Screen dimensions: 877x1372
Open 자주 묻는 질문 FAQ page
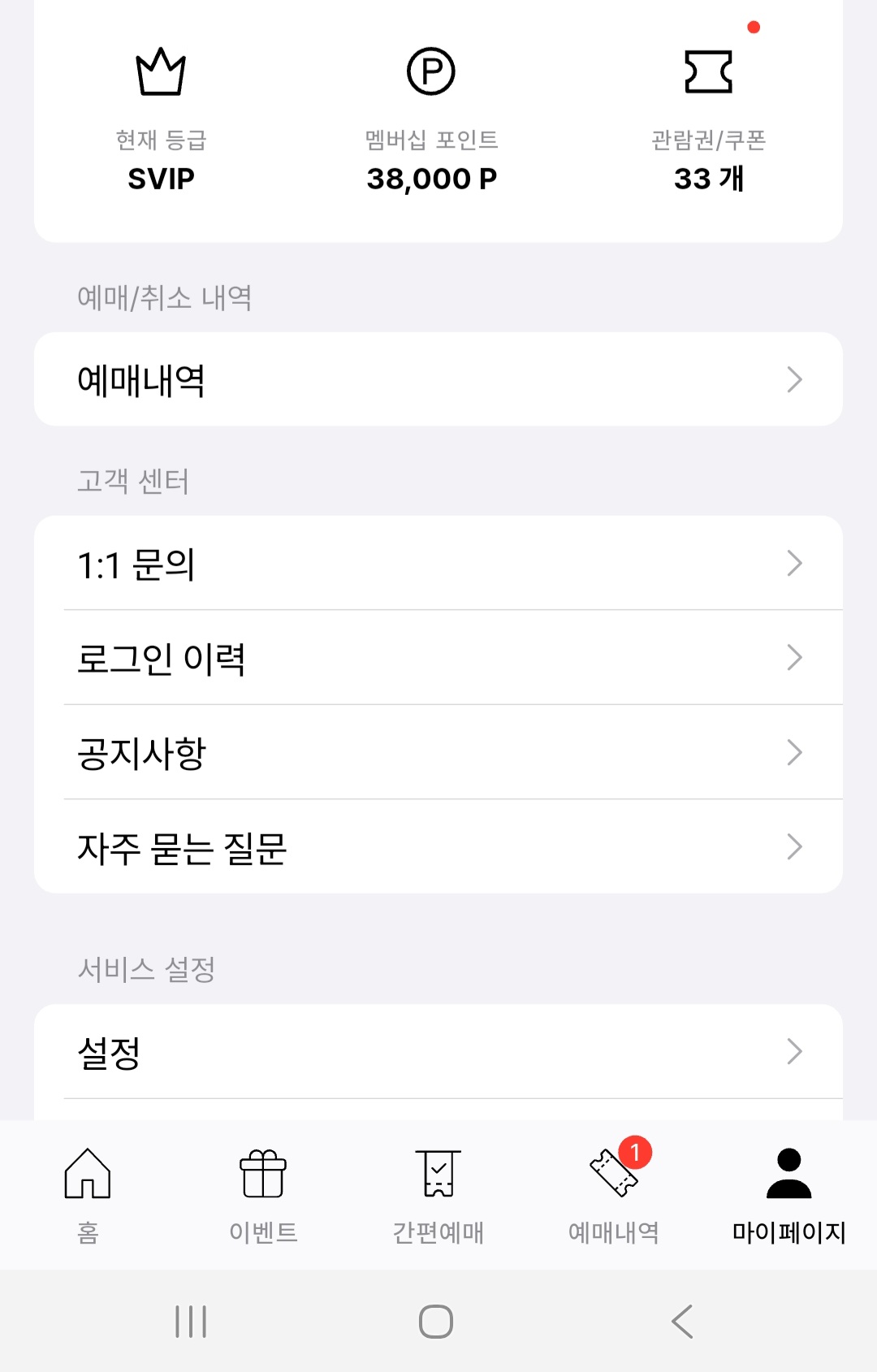coord(438,846)
